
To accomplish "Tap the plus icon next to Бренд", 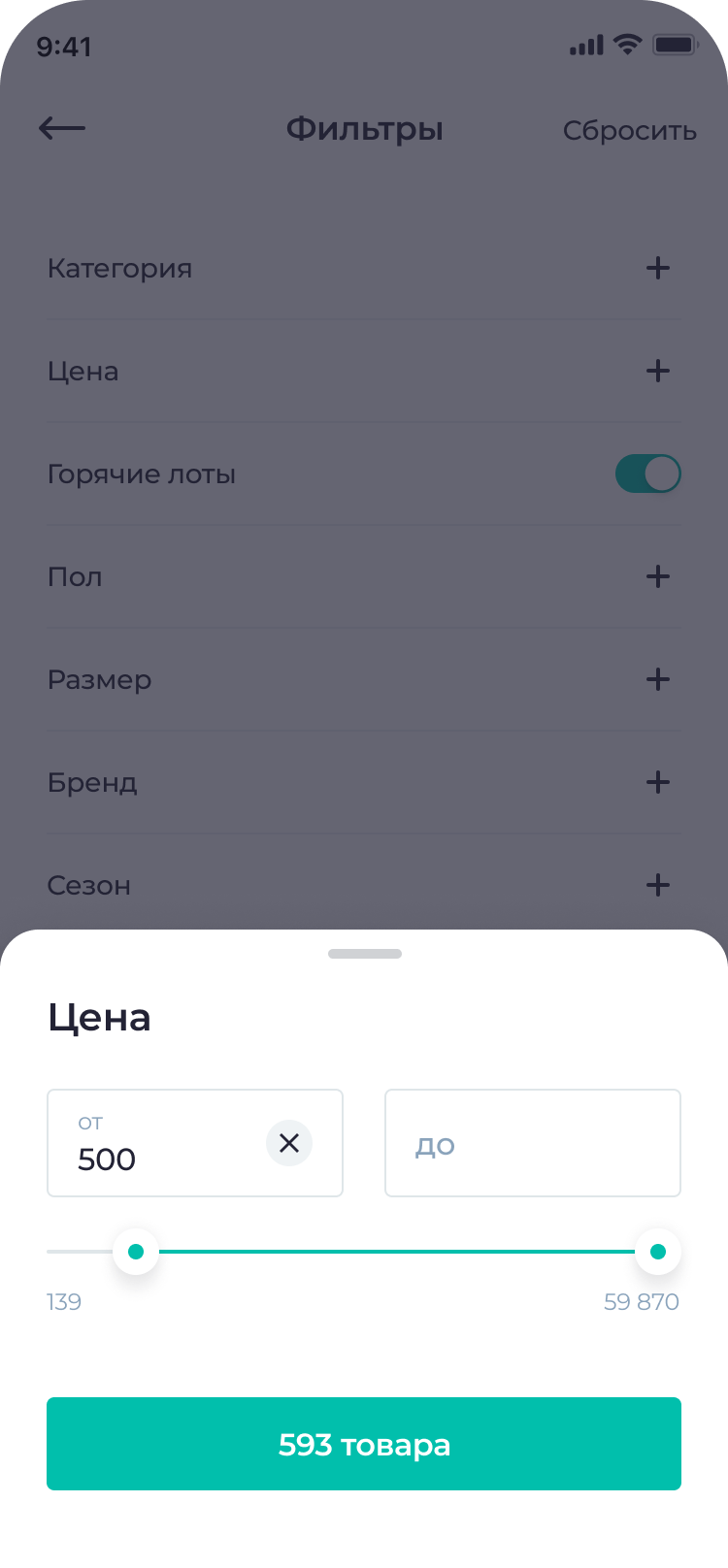I will tap(658, 782).
